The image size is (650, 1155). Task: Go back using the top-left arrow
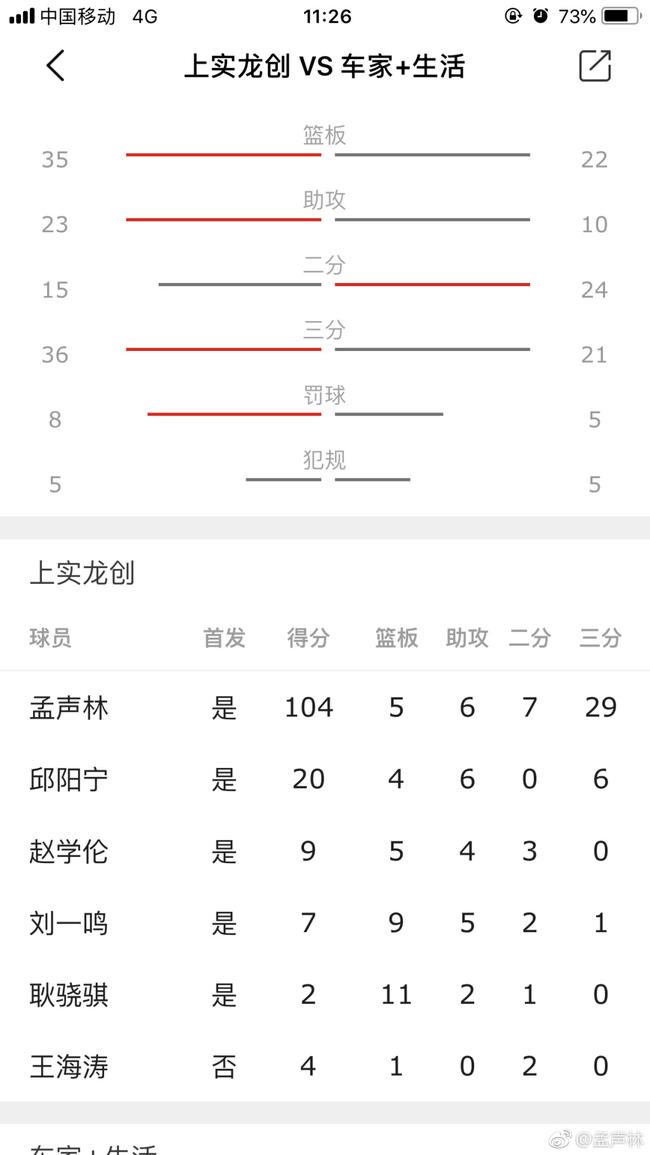[55, 66]
